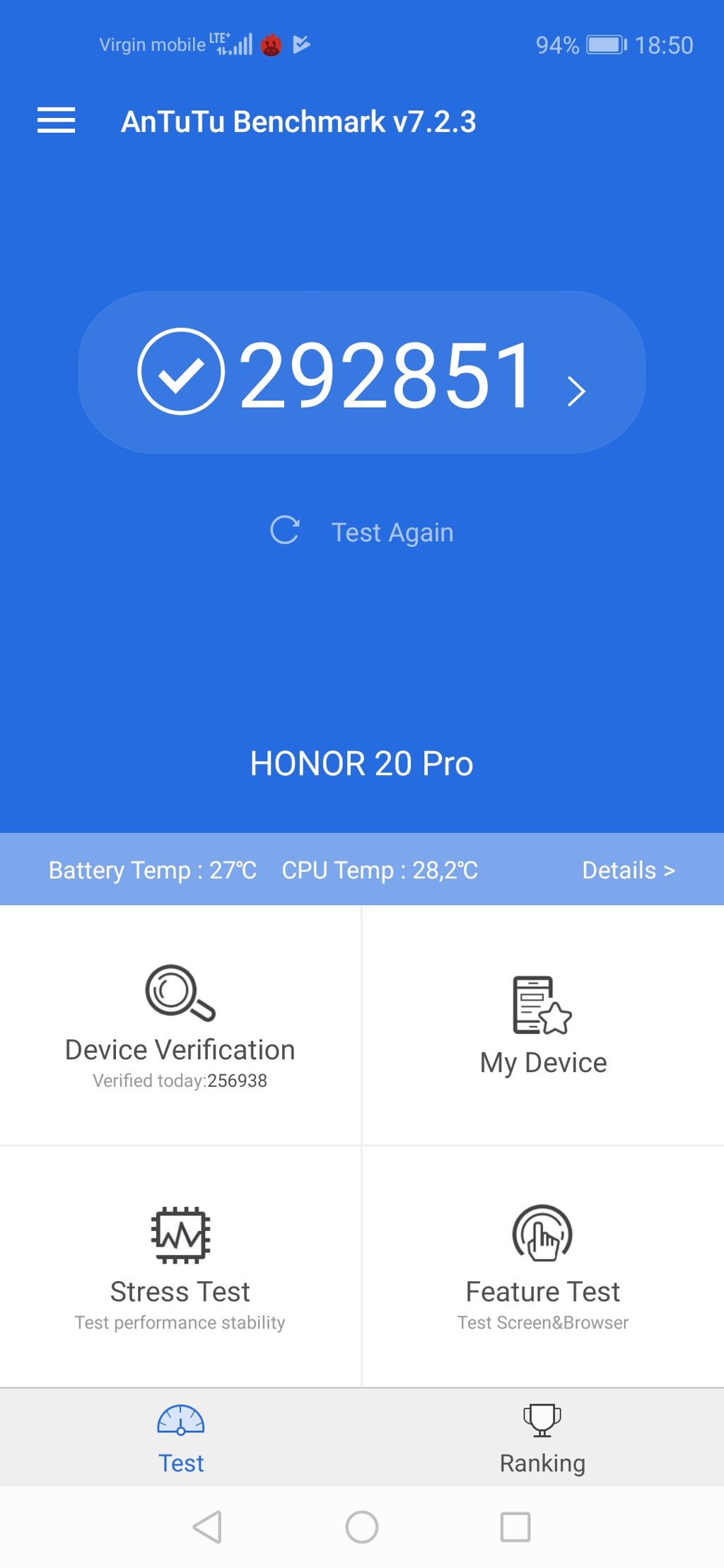Open Feature Test for Screen&Browser
The height and width of the screenshot is (1568, 724).
[543, 1266]
